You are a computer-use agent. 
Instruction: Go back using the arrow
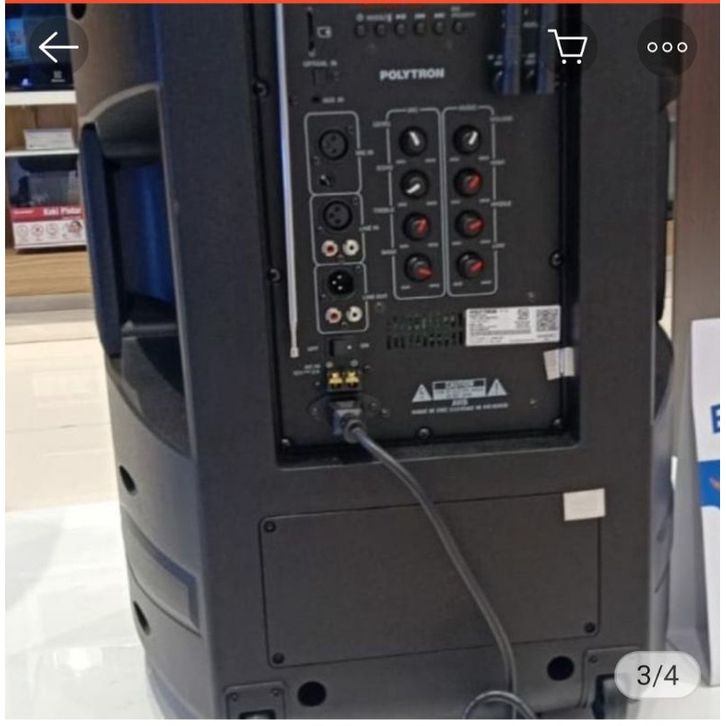pos(58,46)
